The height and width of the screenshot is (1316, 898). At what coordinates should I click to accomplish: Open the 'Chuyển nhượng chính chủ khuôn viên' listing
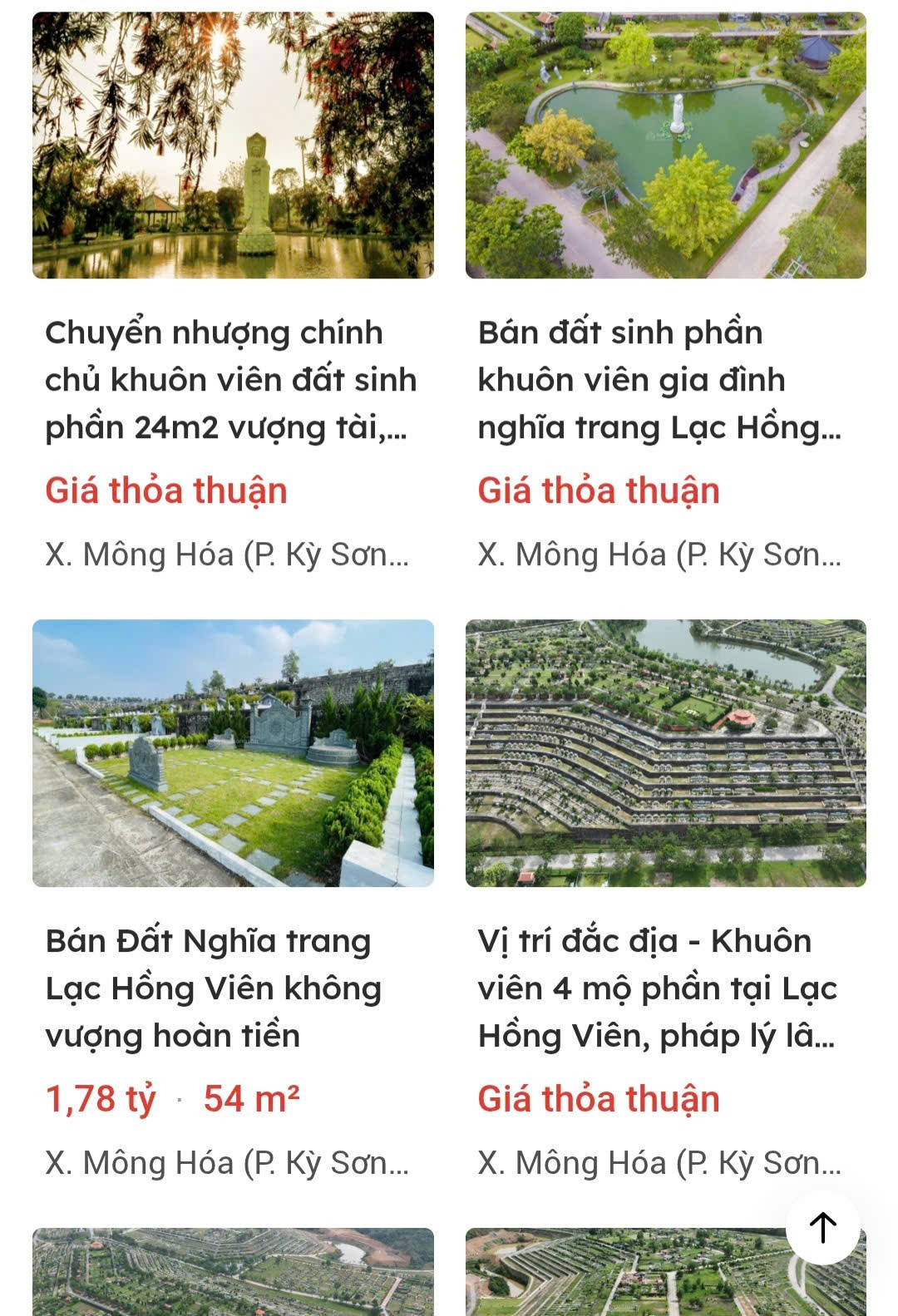pyautogui.click(x=230, y=379)
